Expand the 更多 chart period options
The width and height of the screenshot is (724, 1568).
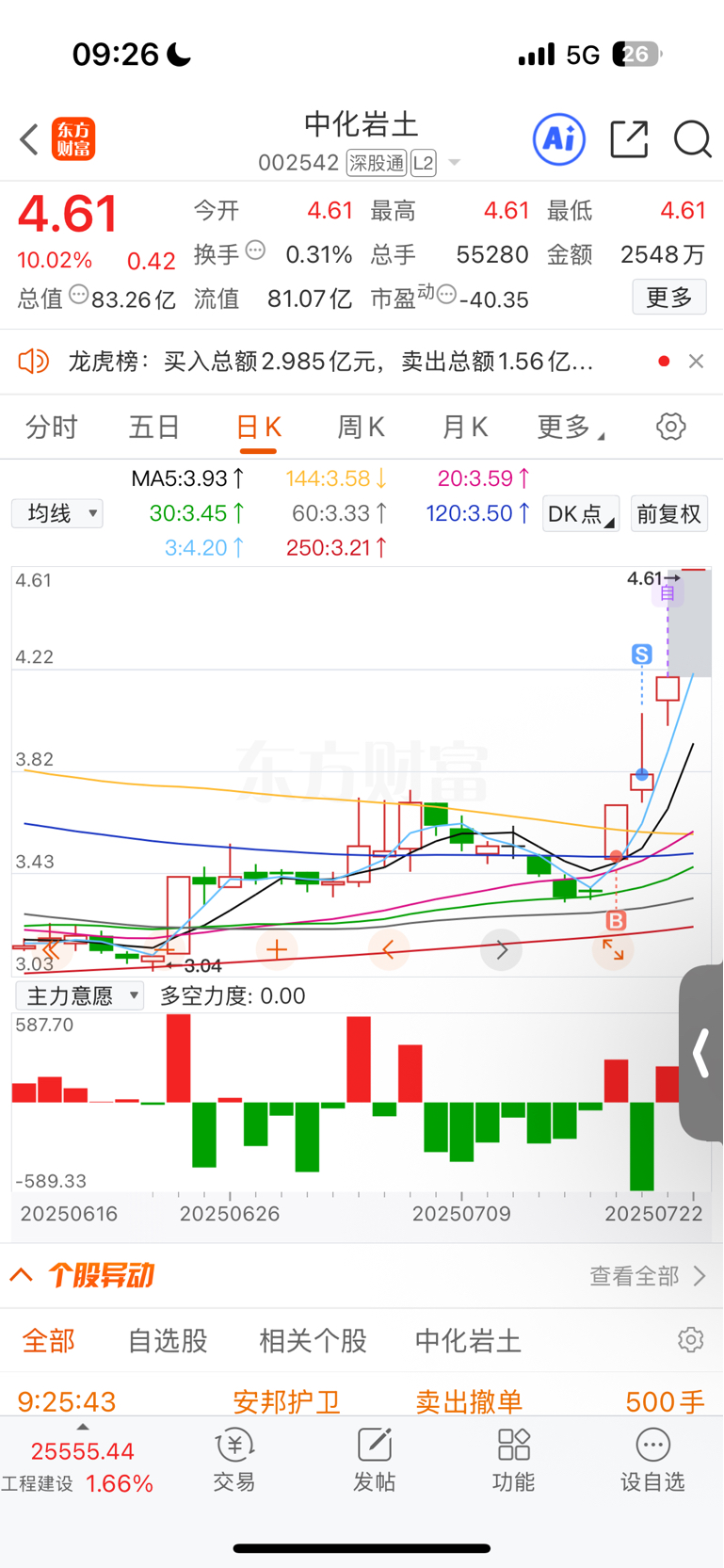click(568, 428)
